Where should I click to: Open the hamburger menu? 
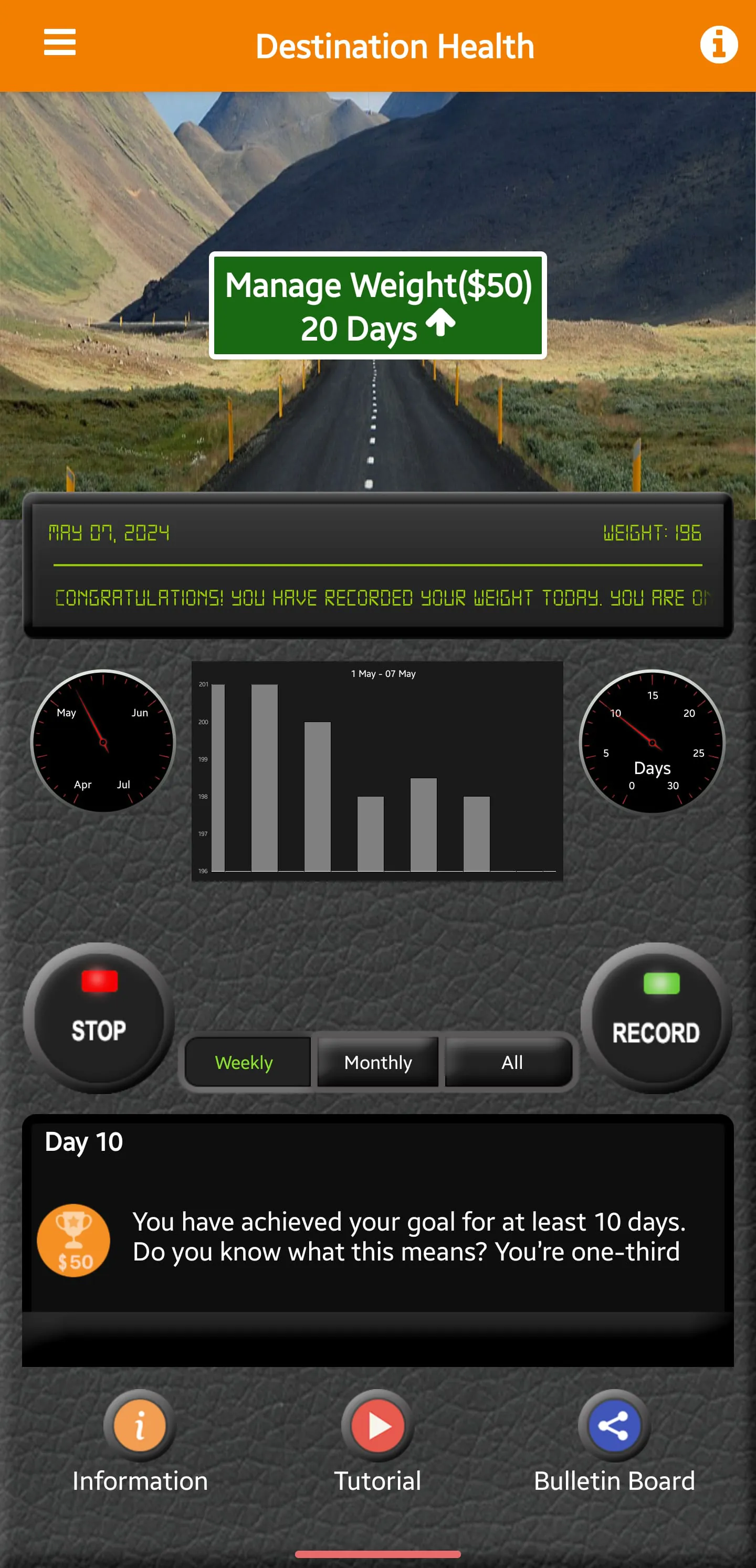(60, 43)
